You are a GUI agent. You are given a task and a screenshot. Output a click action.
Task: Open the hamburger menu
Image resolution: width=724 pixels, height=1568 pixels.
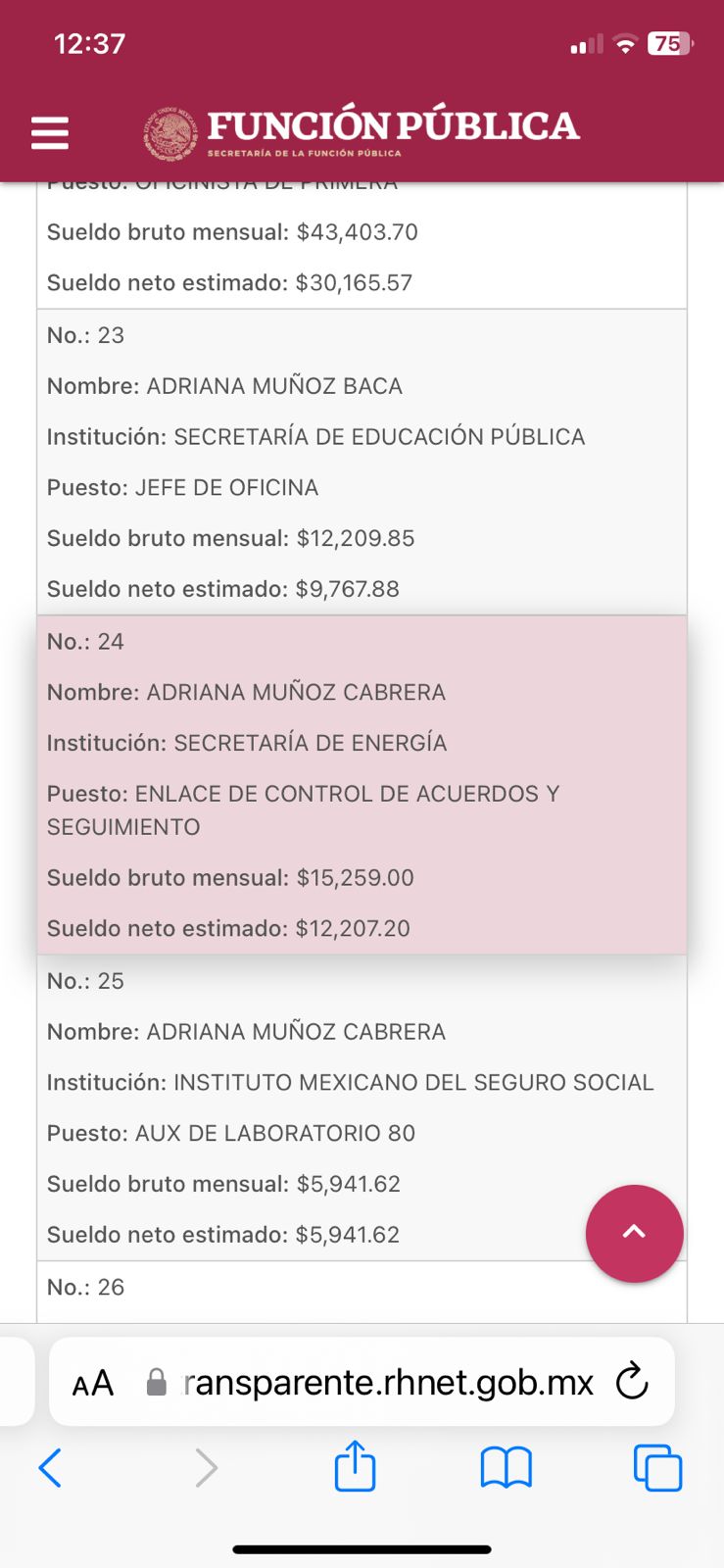[x=50, y=133]
